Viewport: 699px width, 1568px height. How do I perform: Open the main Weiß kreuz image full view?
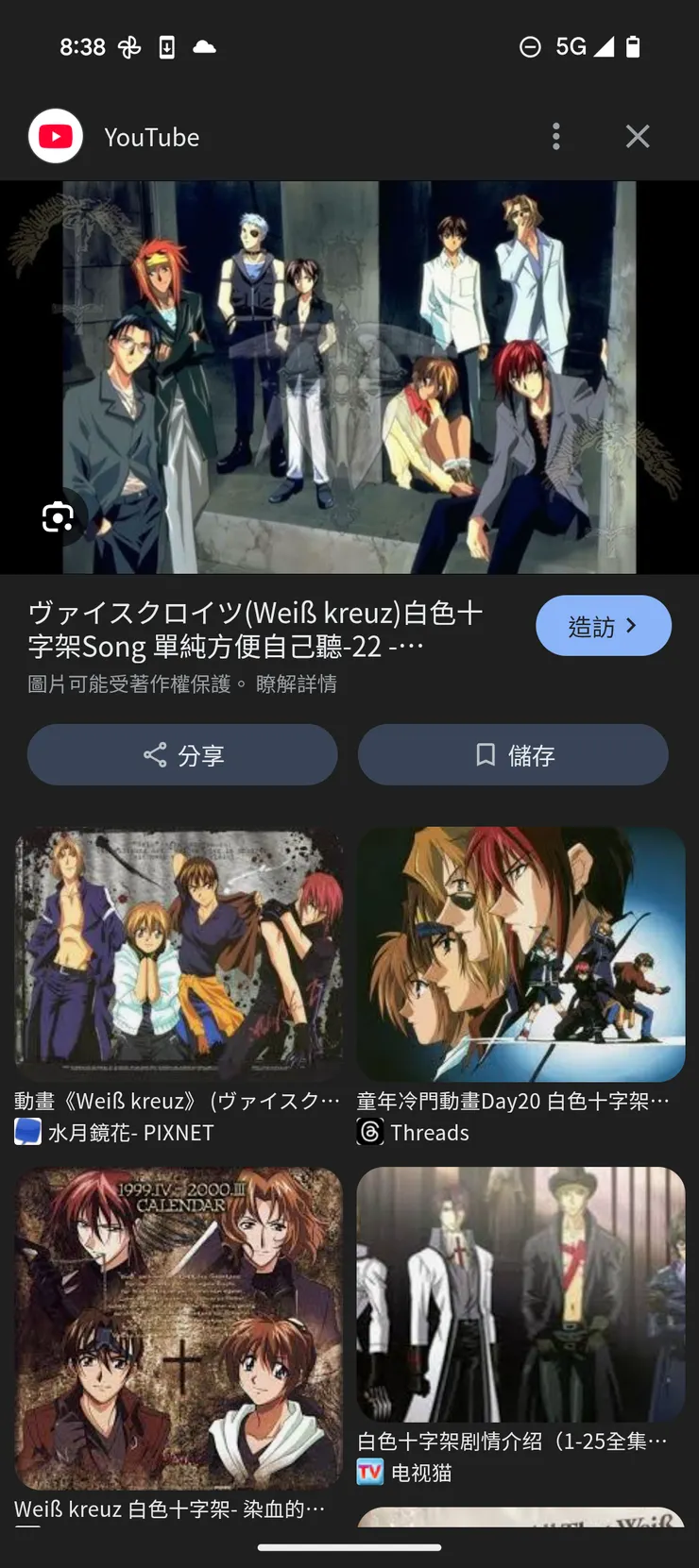[349, 378]
